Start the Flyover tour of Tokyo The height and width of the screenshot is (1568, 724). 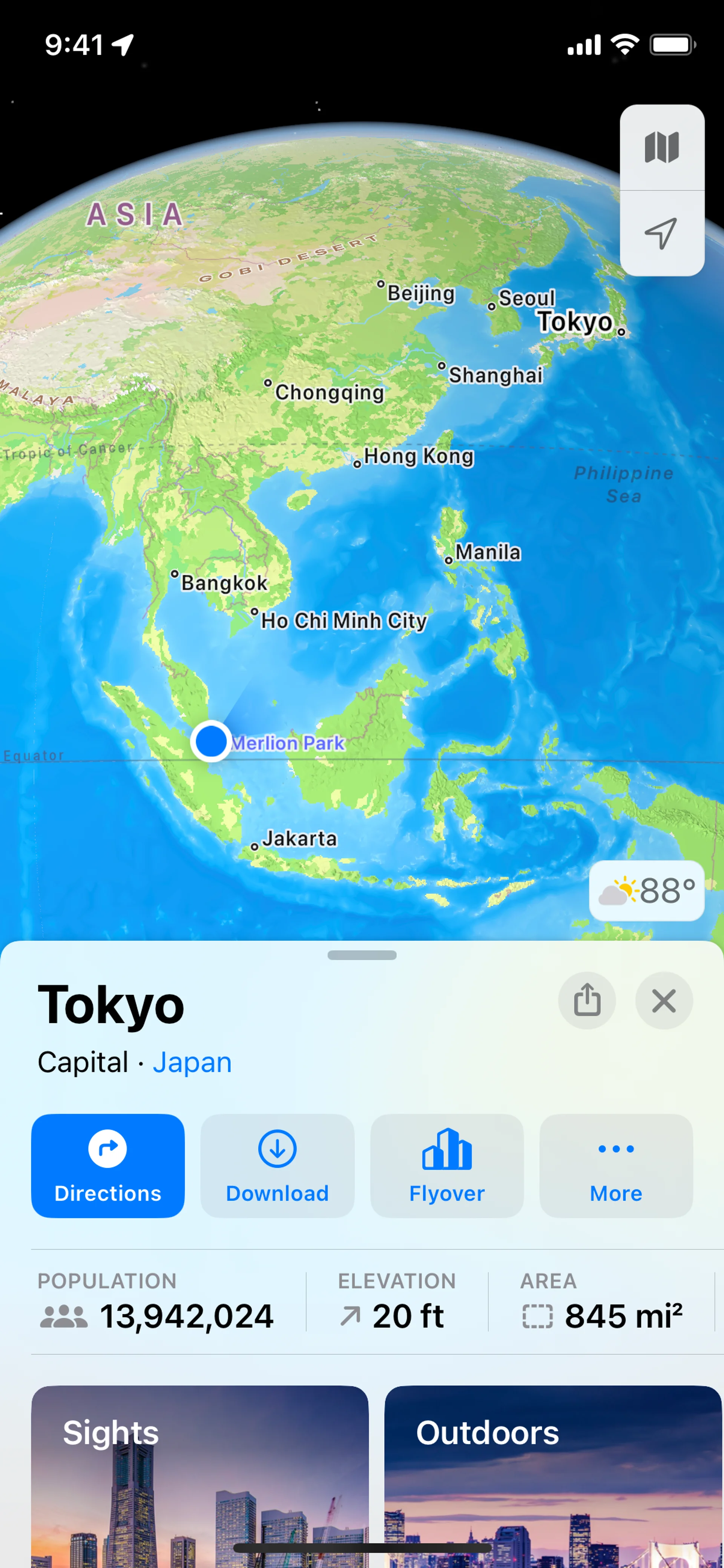pyautogui.click(x=446, y=1165)
